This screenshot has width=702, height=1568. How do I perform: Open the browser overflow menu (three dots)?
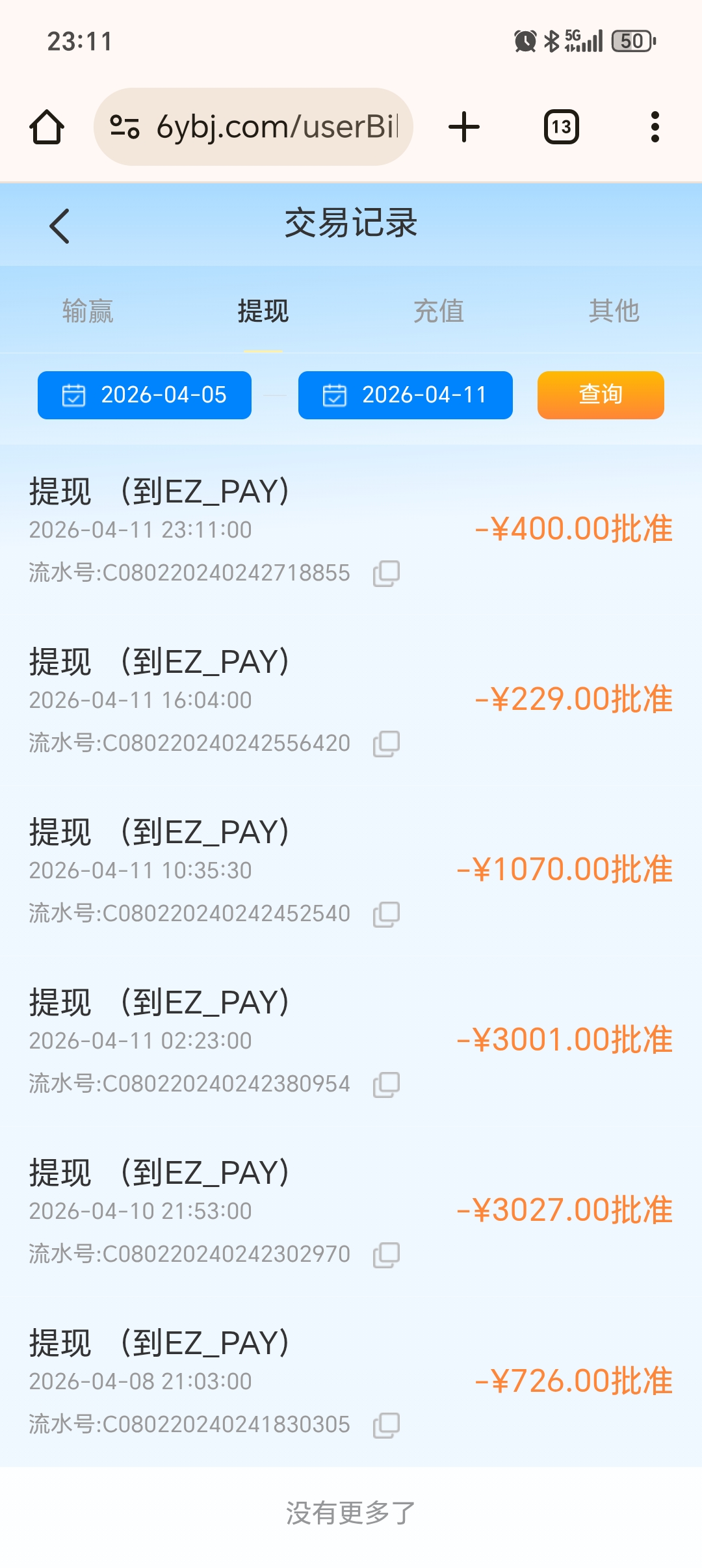(x=656, y=127)
